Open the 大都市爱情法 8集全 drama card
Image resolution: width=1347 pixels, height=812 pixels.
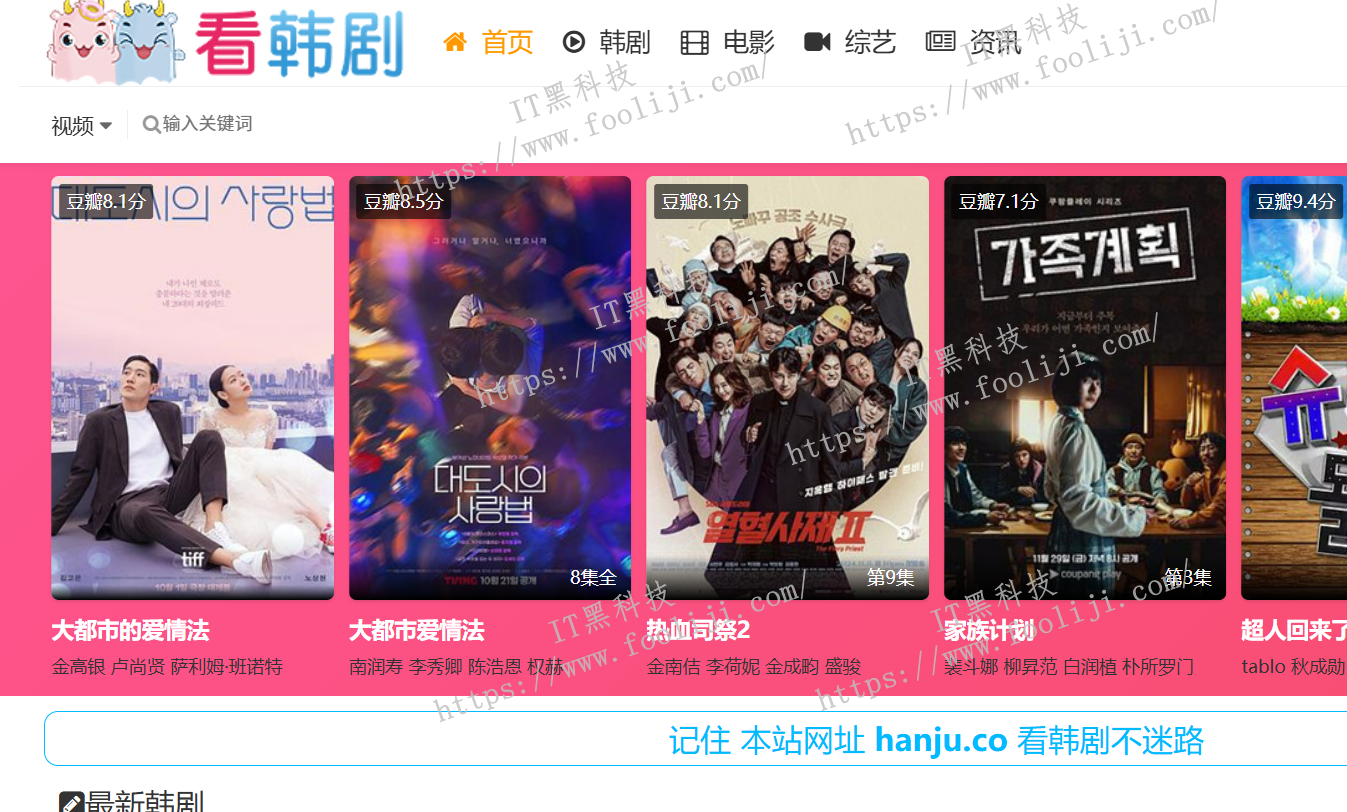coord(489,388)
